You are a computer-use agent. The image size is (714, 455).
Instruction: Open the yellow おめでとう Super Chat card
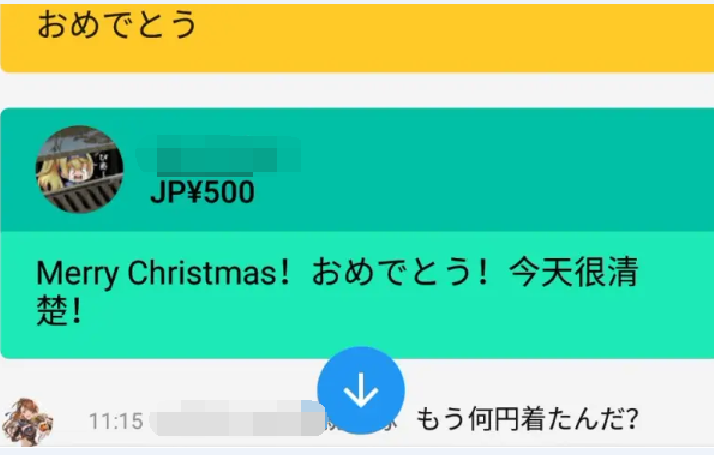tap(356, 32)
